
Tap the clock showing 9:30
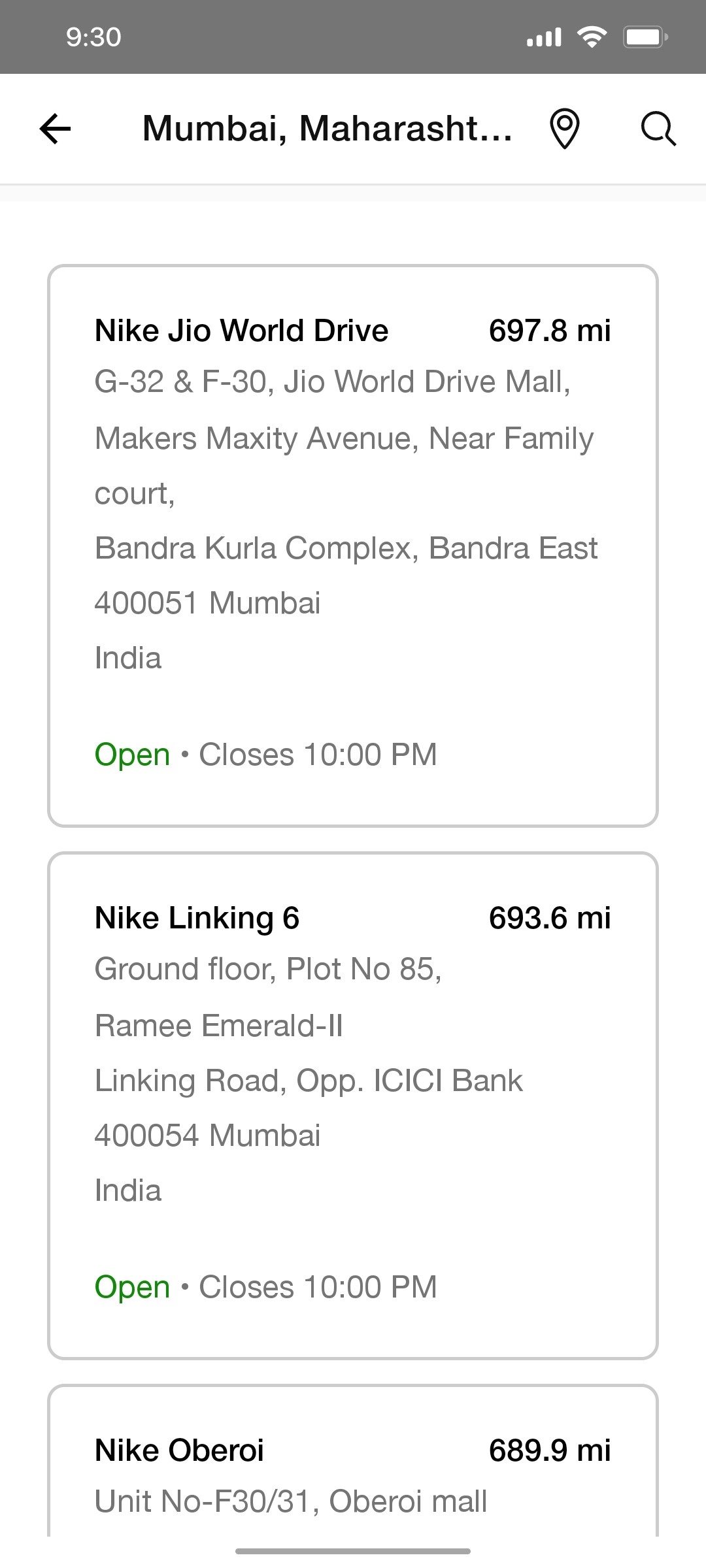(x=92, y=37)
